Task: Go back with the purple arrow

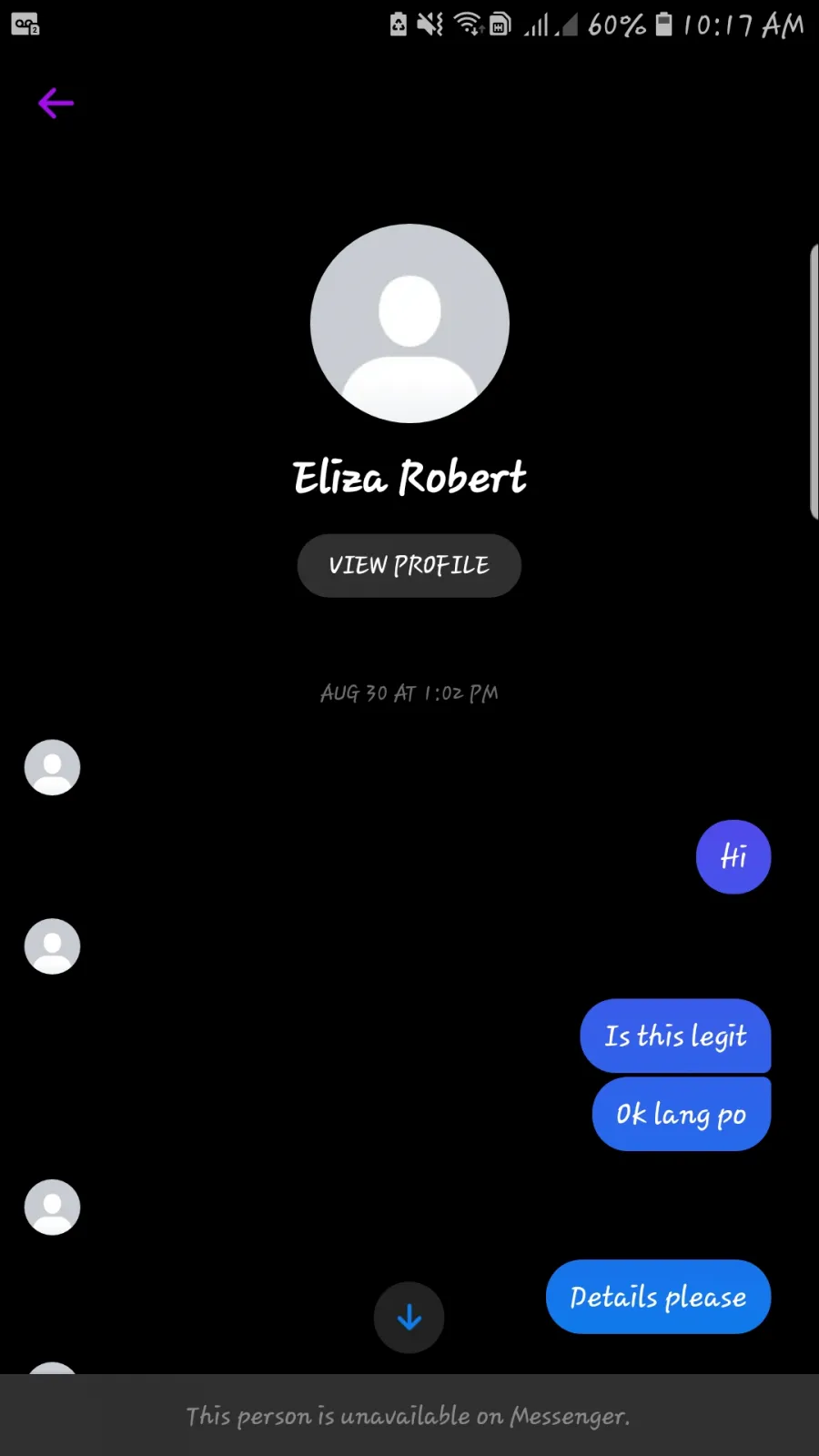Action: click(56, 104)
